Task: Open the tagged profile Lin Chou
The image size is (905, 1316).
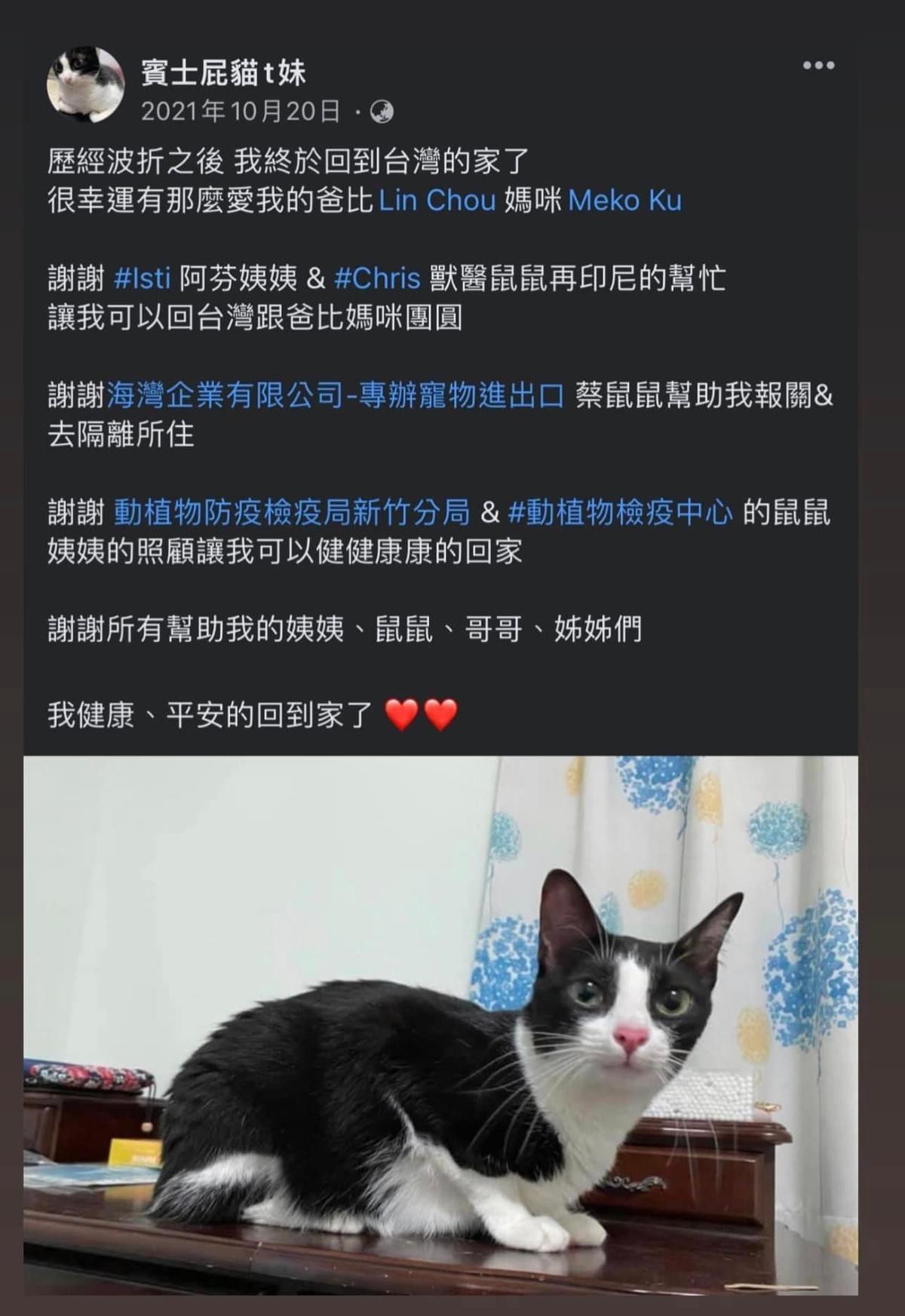Action: (437, 201)
